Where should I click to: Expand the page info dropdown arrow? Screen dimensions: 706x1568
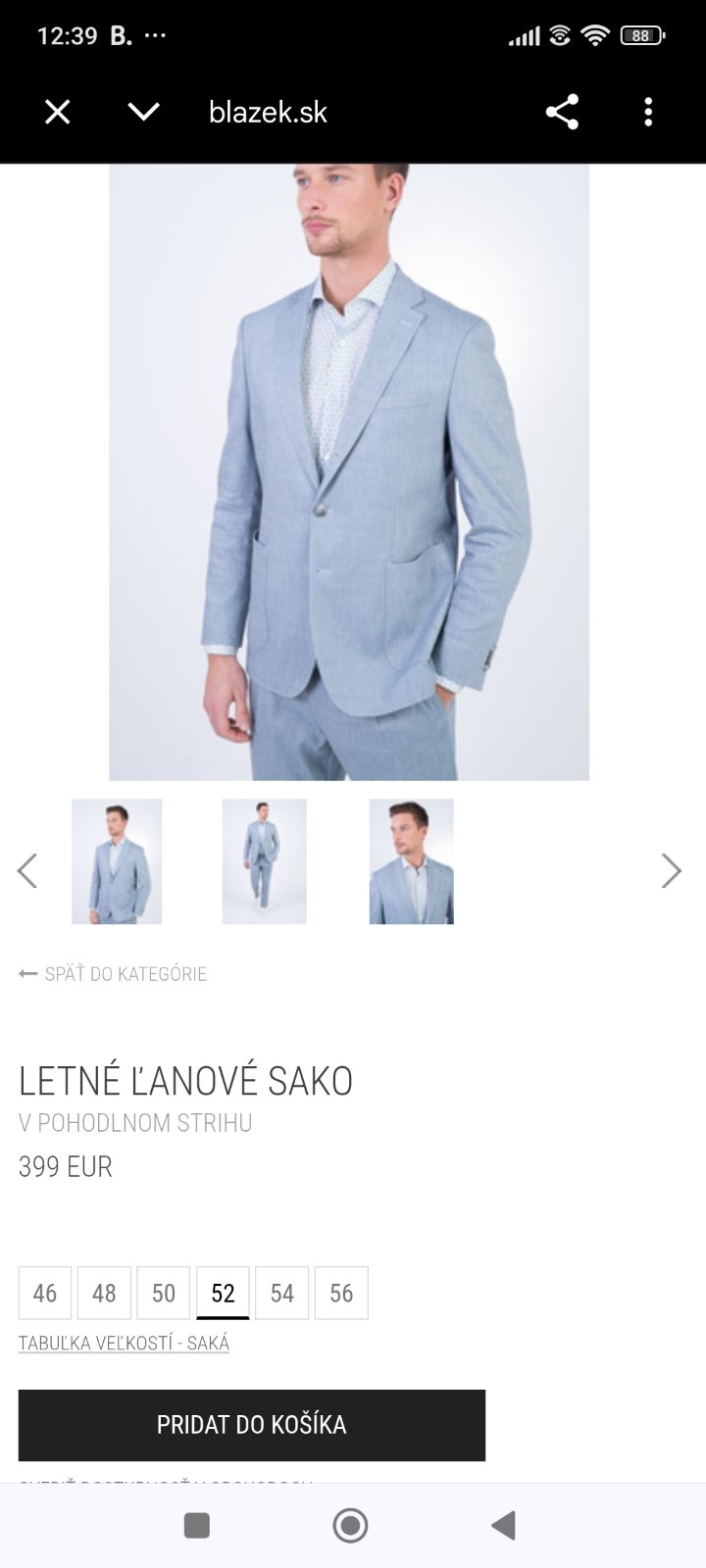(x=143, y=112)
